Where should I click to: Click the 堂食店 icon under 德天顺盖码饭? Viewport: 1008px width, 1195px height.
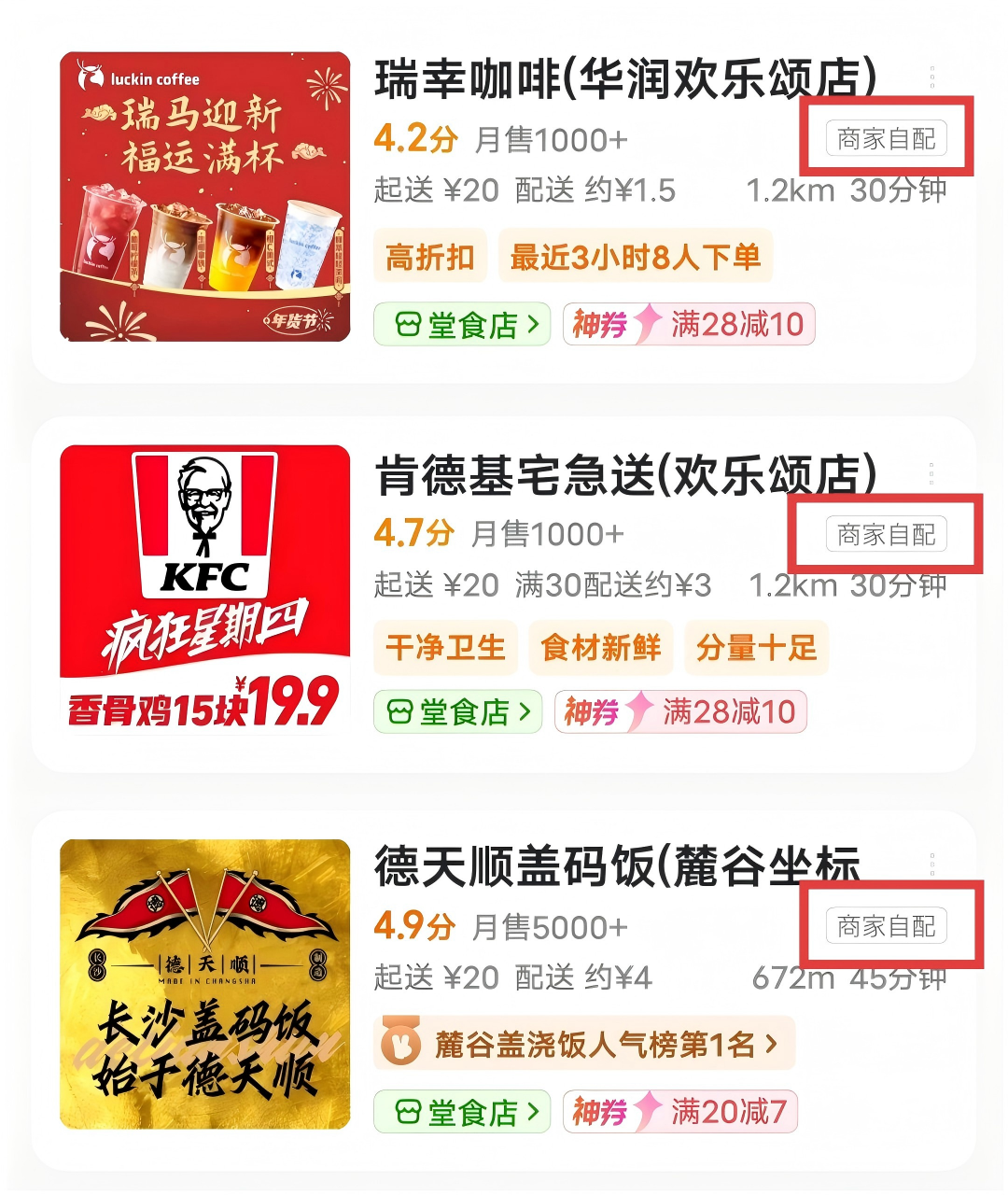pyautogui.click(x=407, y=1111)
